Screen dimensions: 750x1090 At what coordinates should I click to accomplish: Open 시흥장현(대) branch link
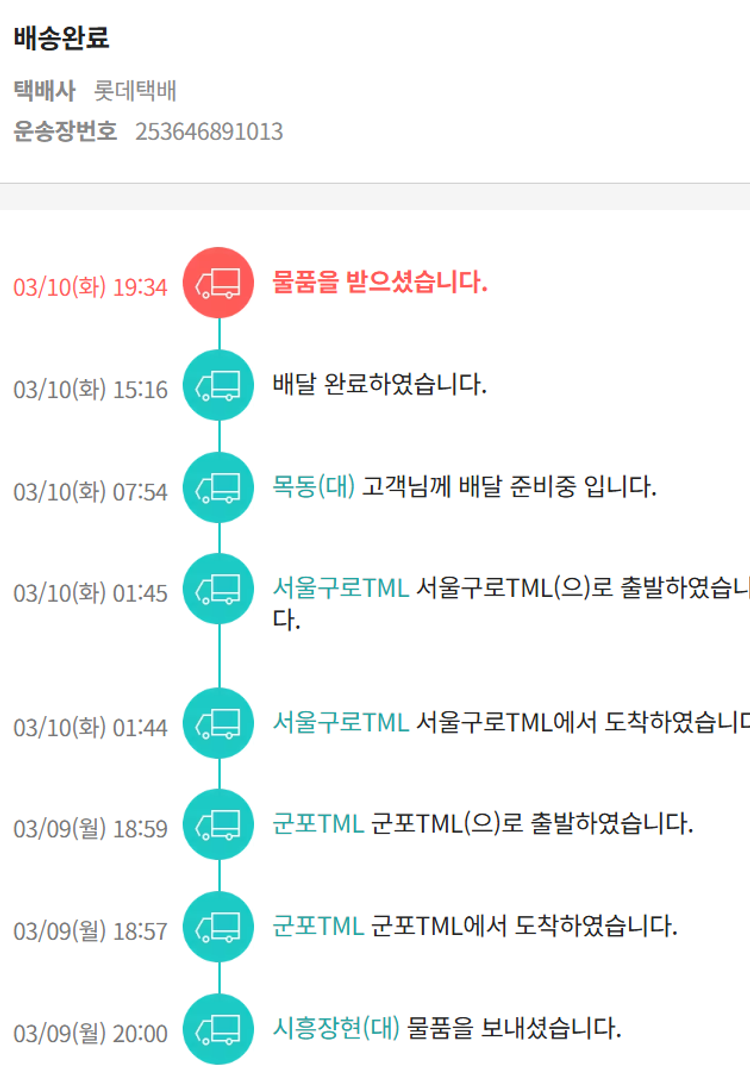click(x=336, y=1028)
